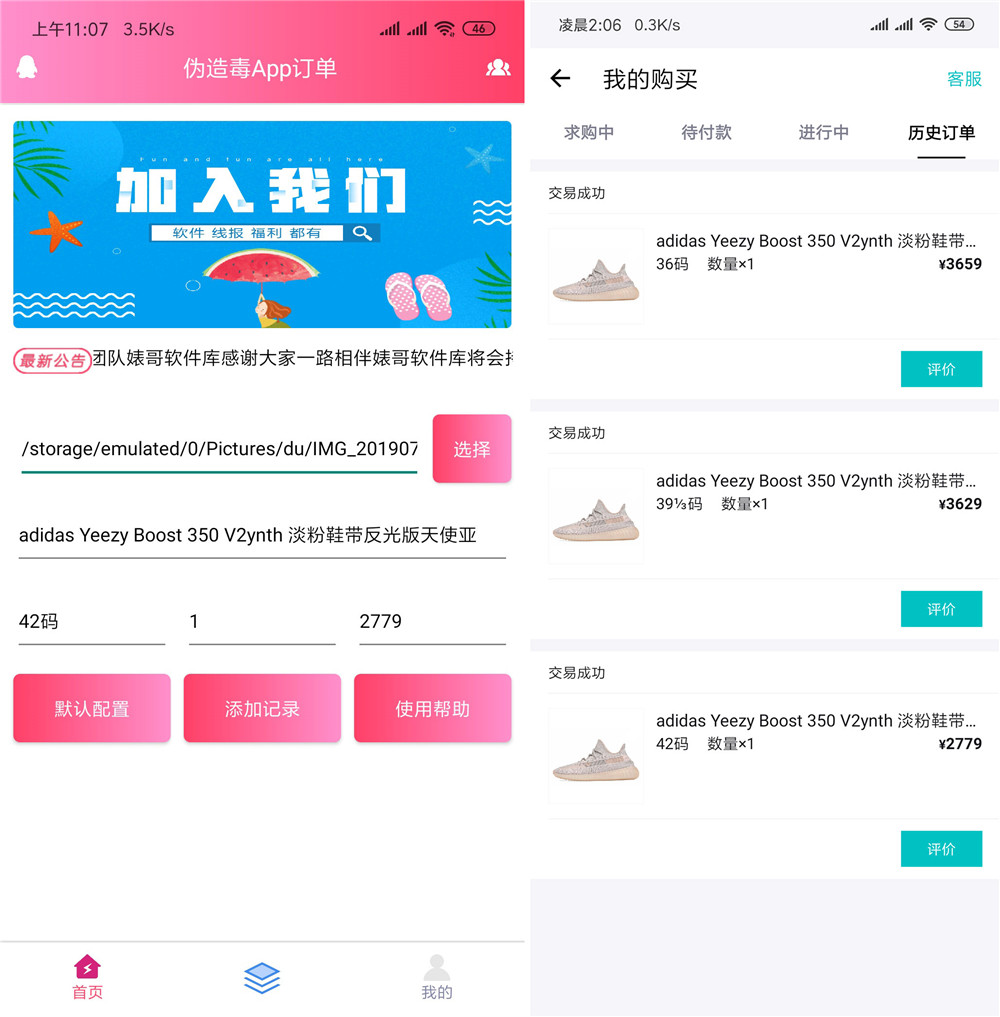Screen dimensions: 1000x1017
Task: Edit the product name field
Action: [262, 536]
